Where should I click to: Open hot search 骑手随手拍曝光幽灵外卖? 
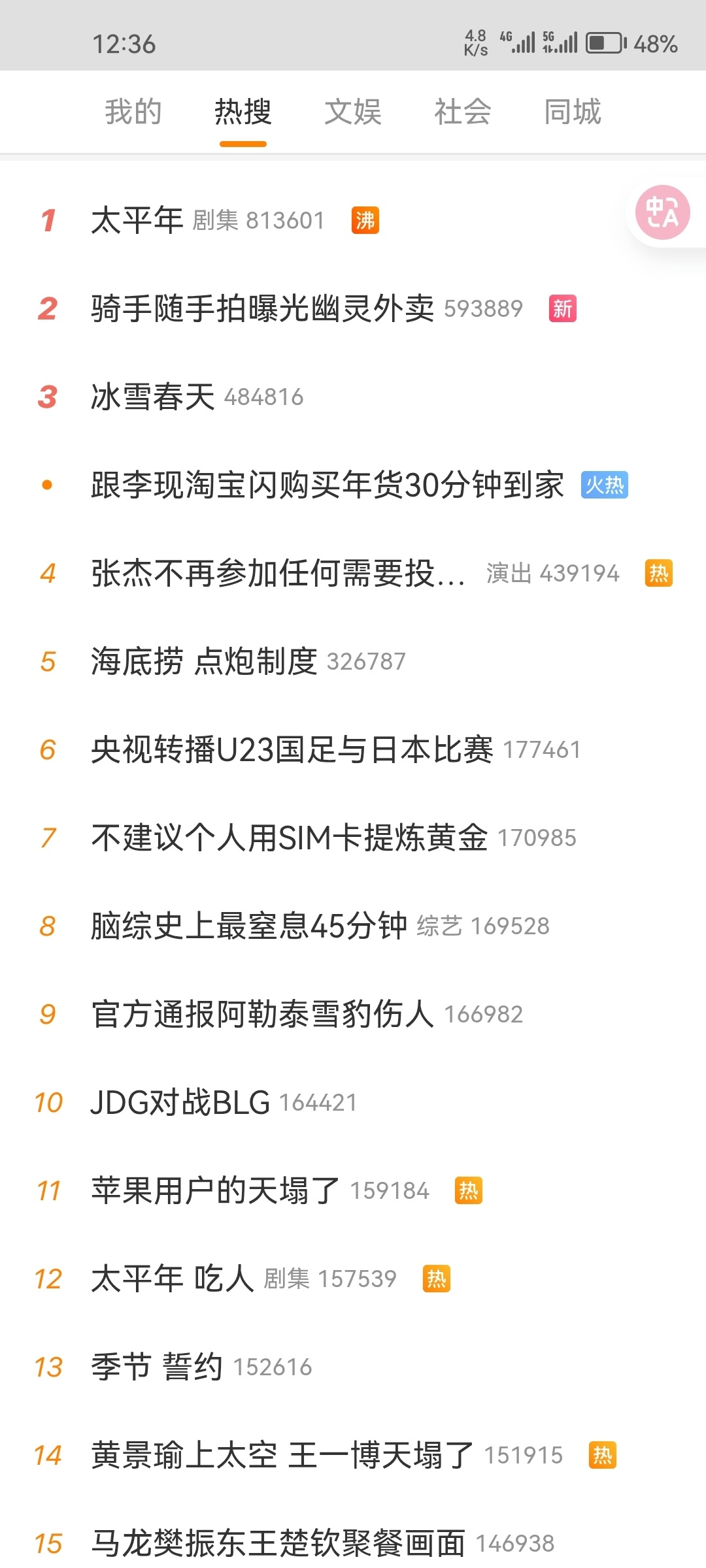tap(262, 308)
